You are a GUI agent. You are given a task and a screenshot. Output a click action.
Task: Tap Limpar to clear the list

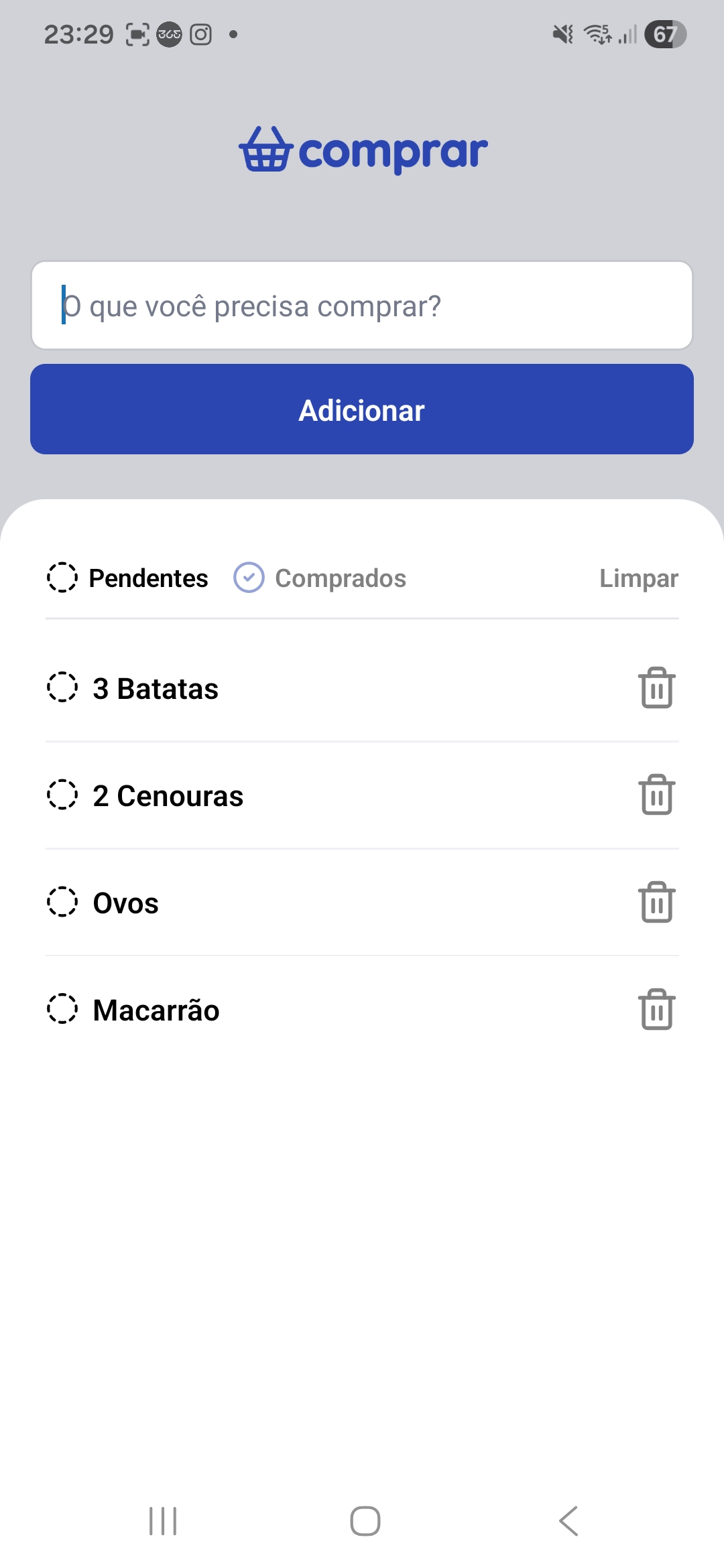tap(639, 578)
